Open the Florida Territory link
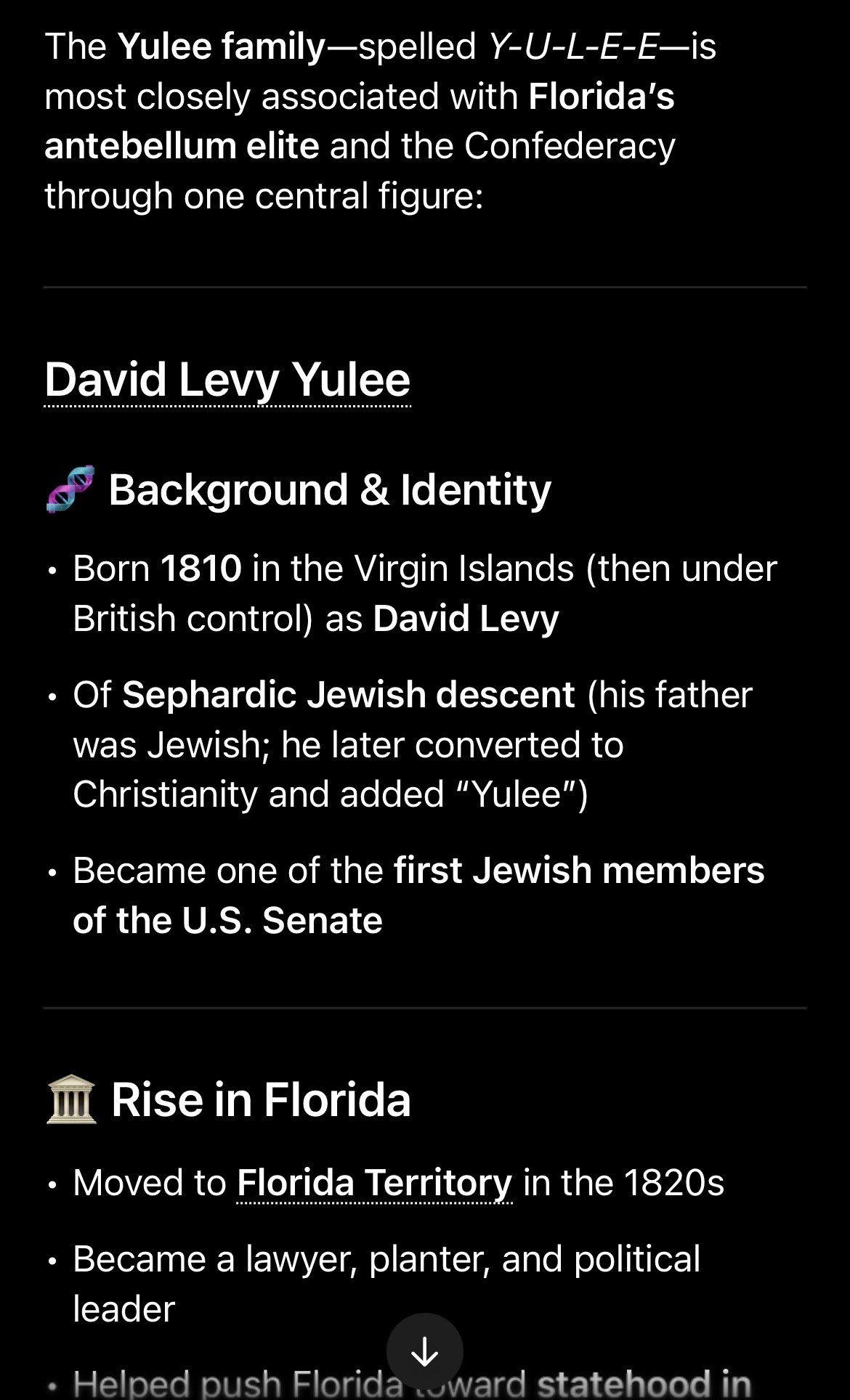 [374, 1183]
